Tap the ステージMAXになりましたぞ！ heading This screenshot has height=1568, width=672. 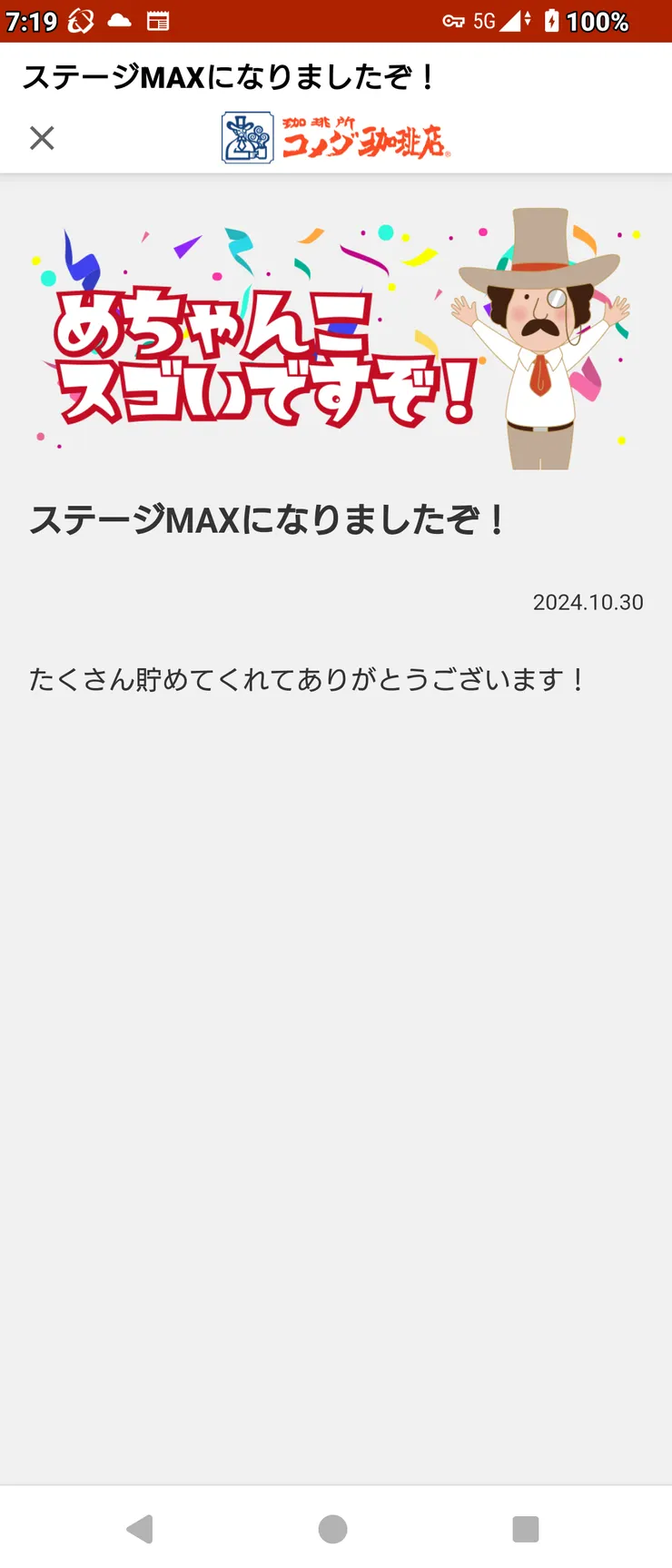click(x=270, y=521)
